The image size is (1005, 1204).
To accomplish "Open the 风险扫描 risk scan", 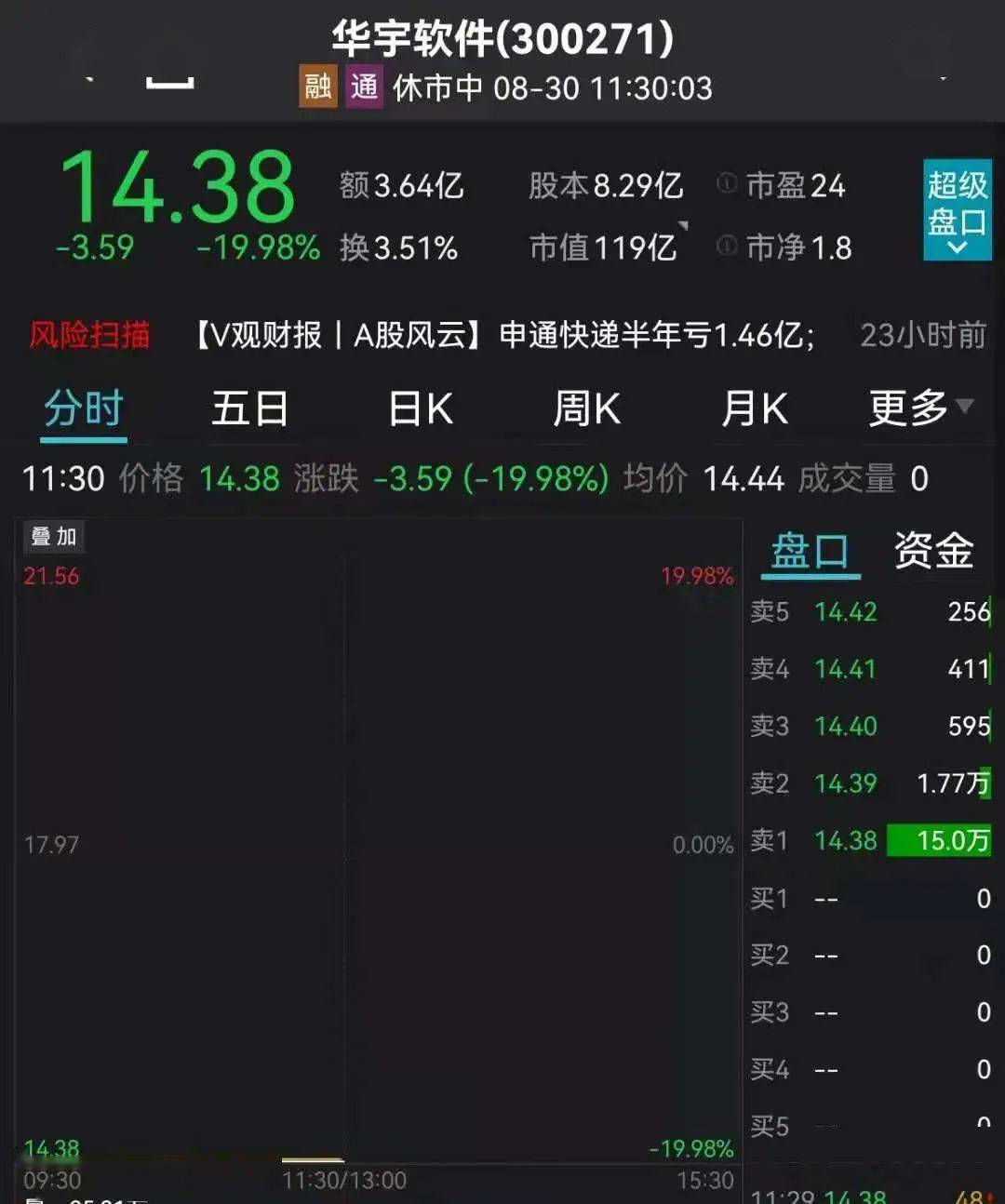I will (x=89, y=335).
